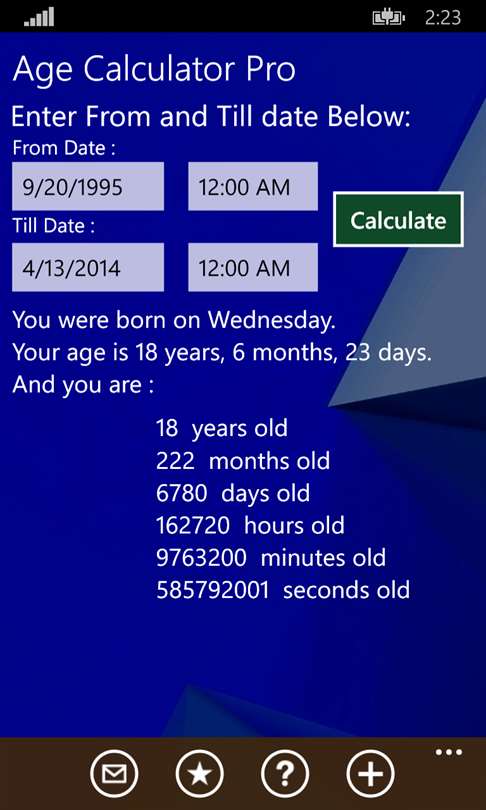
Task: Tap the plus add icon
Action: pyautogui.click(x=371, y=774)
